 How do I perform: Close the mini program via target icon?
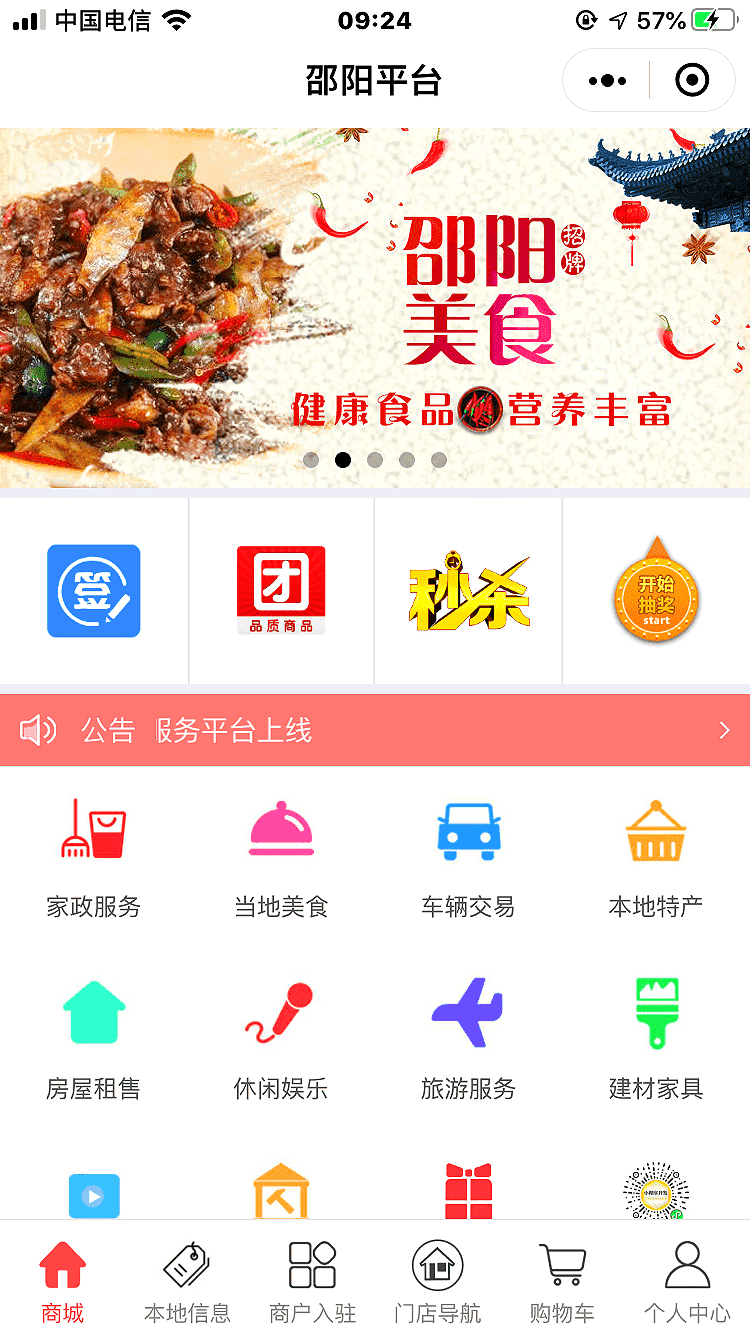(x=692, y=80)
